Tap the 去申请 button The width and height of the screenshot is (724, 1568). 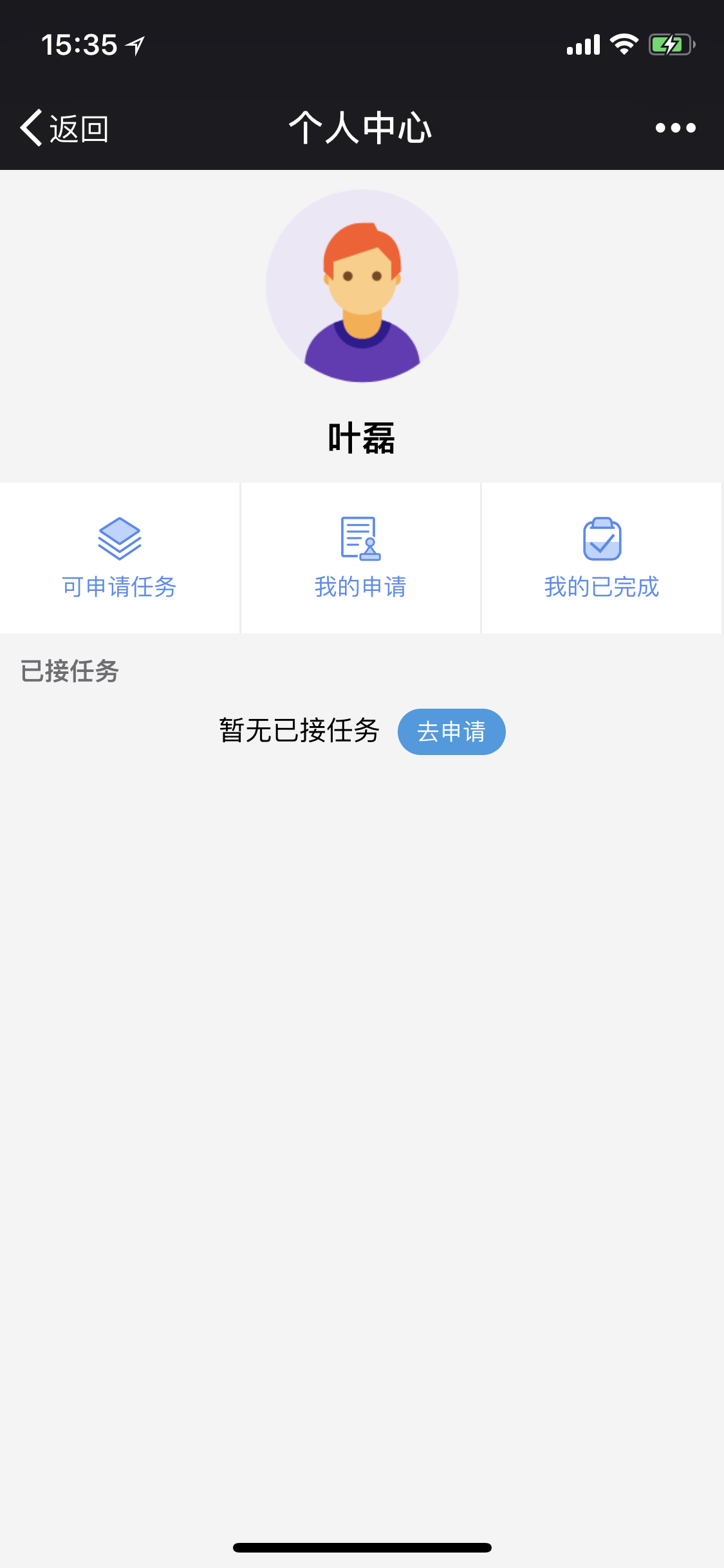[x=451, y=732]
